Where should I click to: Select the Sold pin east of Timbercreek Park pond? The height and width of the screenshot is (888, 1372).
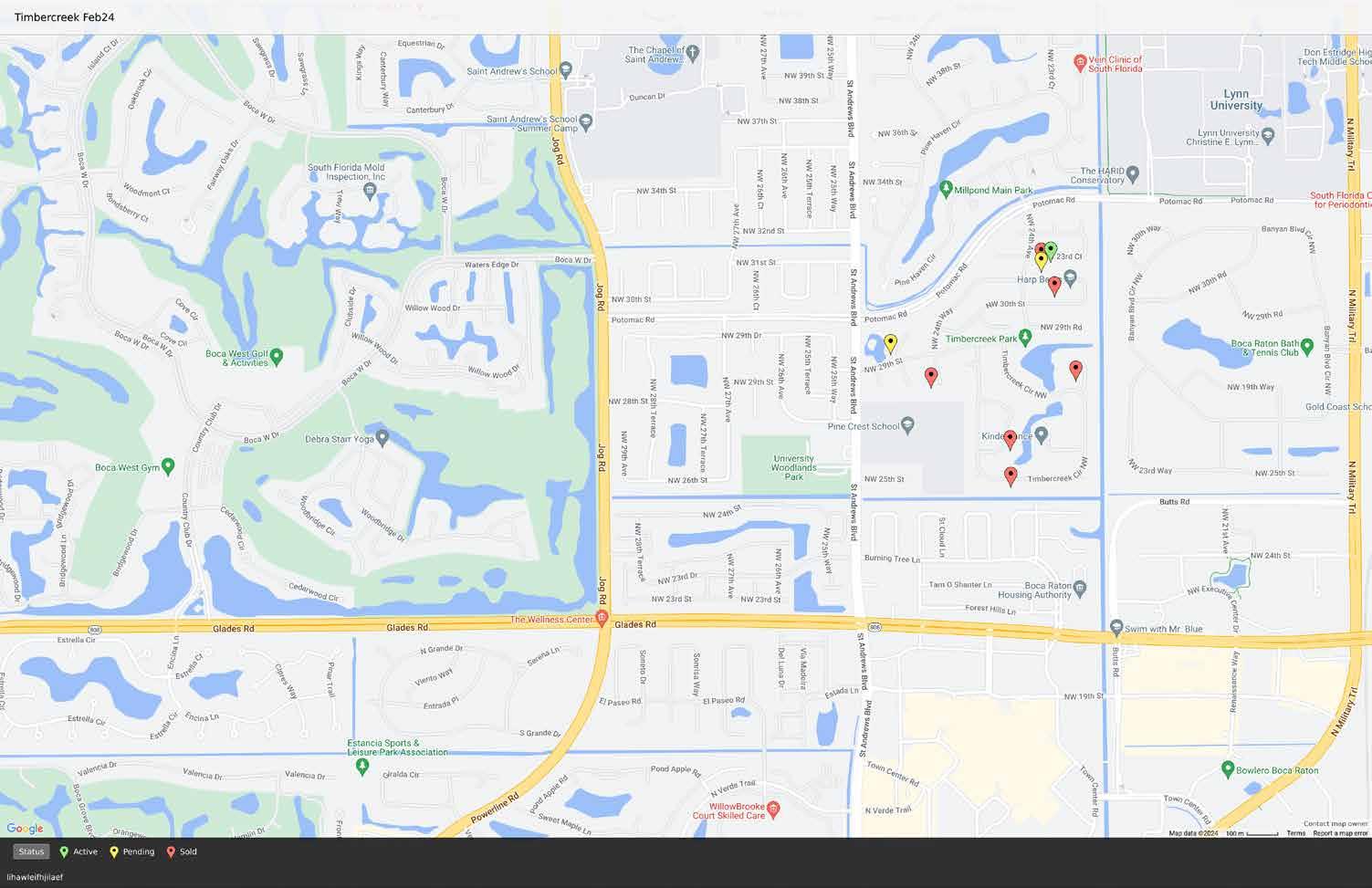[1075, 371]
